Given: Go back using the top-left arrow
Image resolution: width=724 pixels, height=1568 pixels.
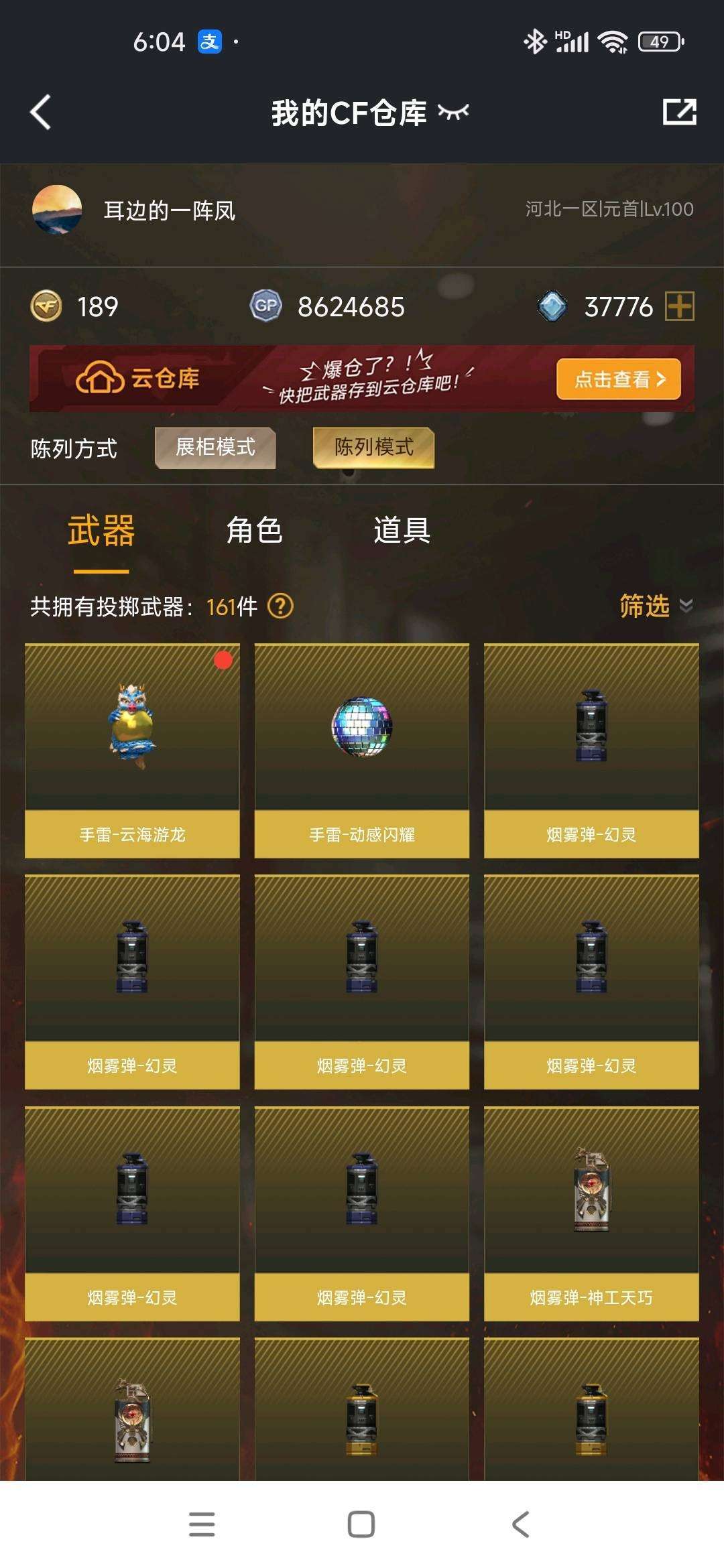Looking at the screenshot, I should click(x=41, y=112).
